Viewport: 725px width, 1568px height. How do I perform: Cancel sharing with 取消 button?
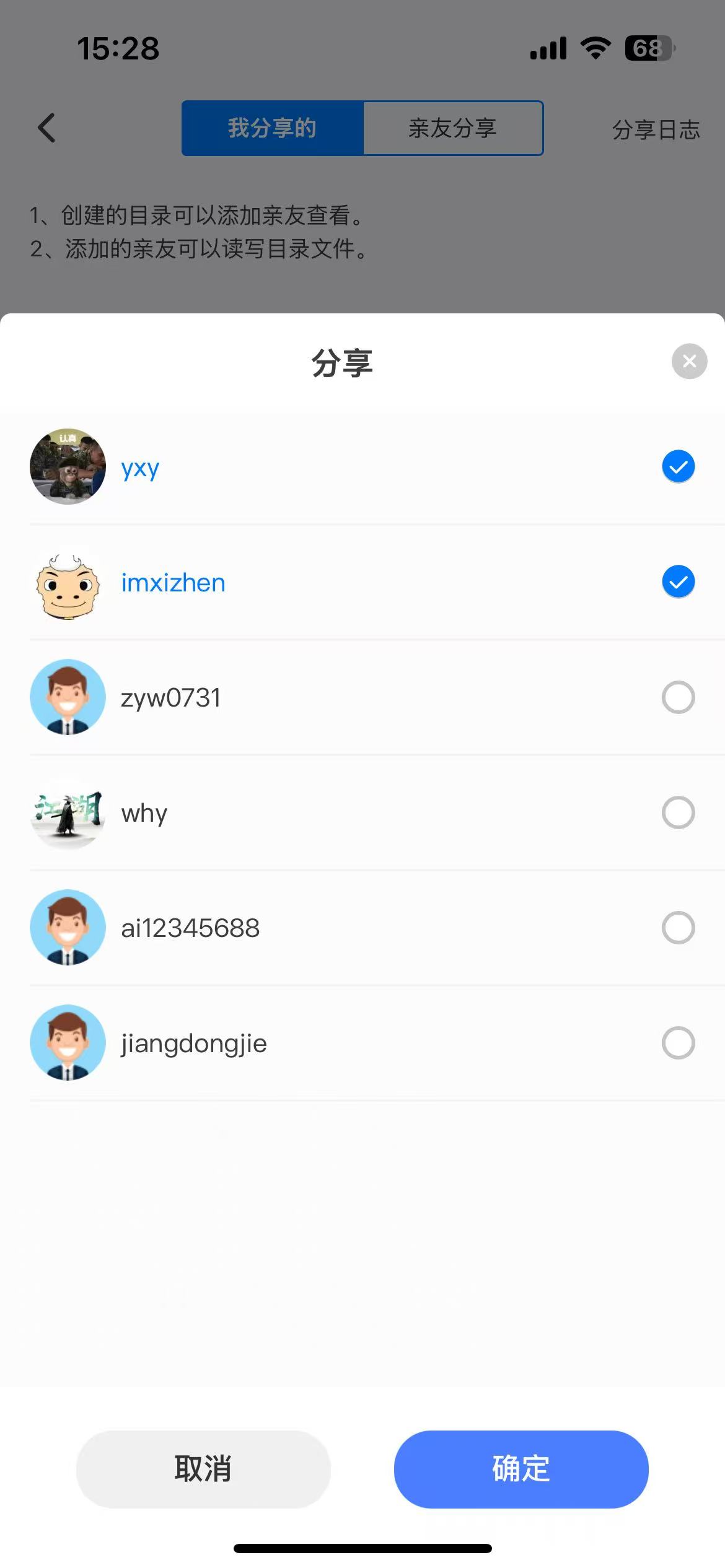[203, 1469]
